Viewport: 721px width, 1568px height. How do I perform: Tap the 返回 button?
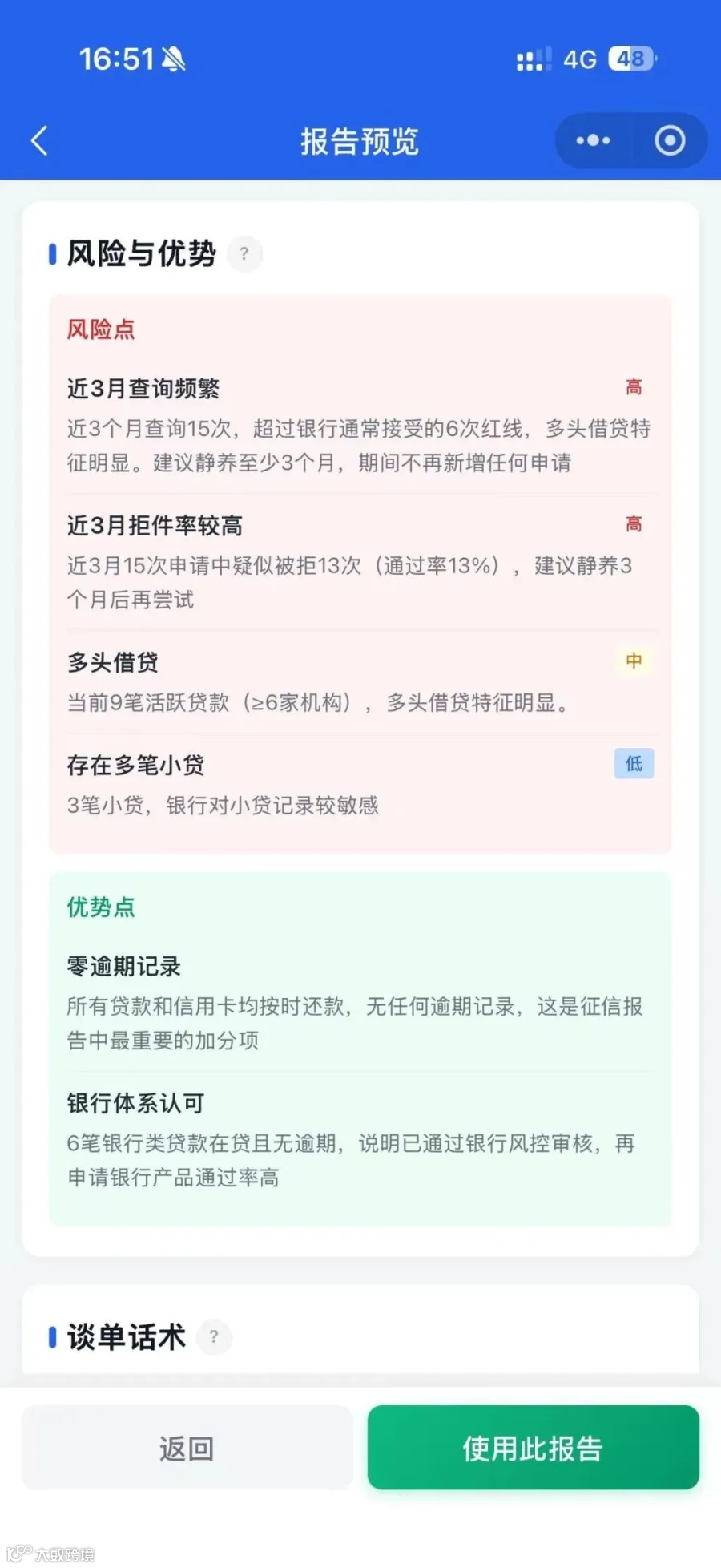[187, 1448]
